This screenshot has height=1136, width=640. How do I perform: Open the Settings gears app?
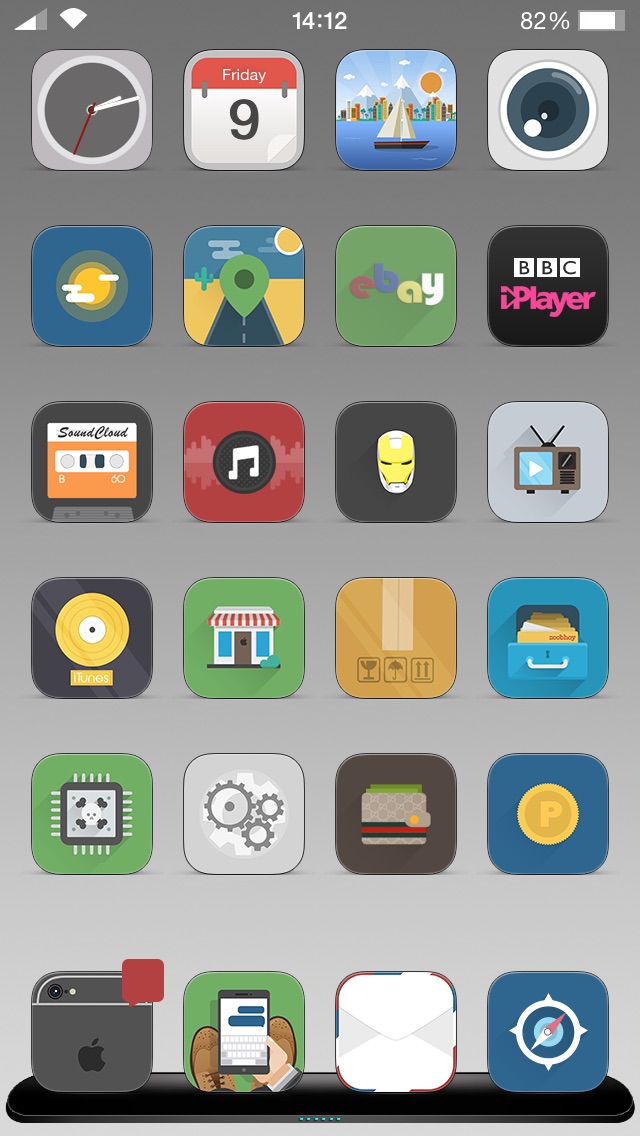coord(244,814)
